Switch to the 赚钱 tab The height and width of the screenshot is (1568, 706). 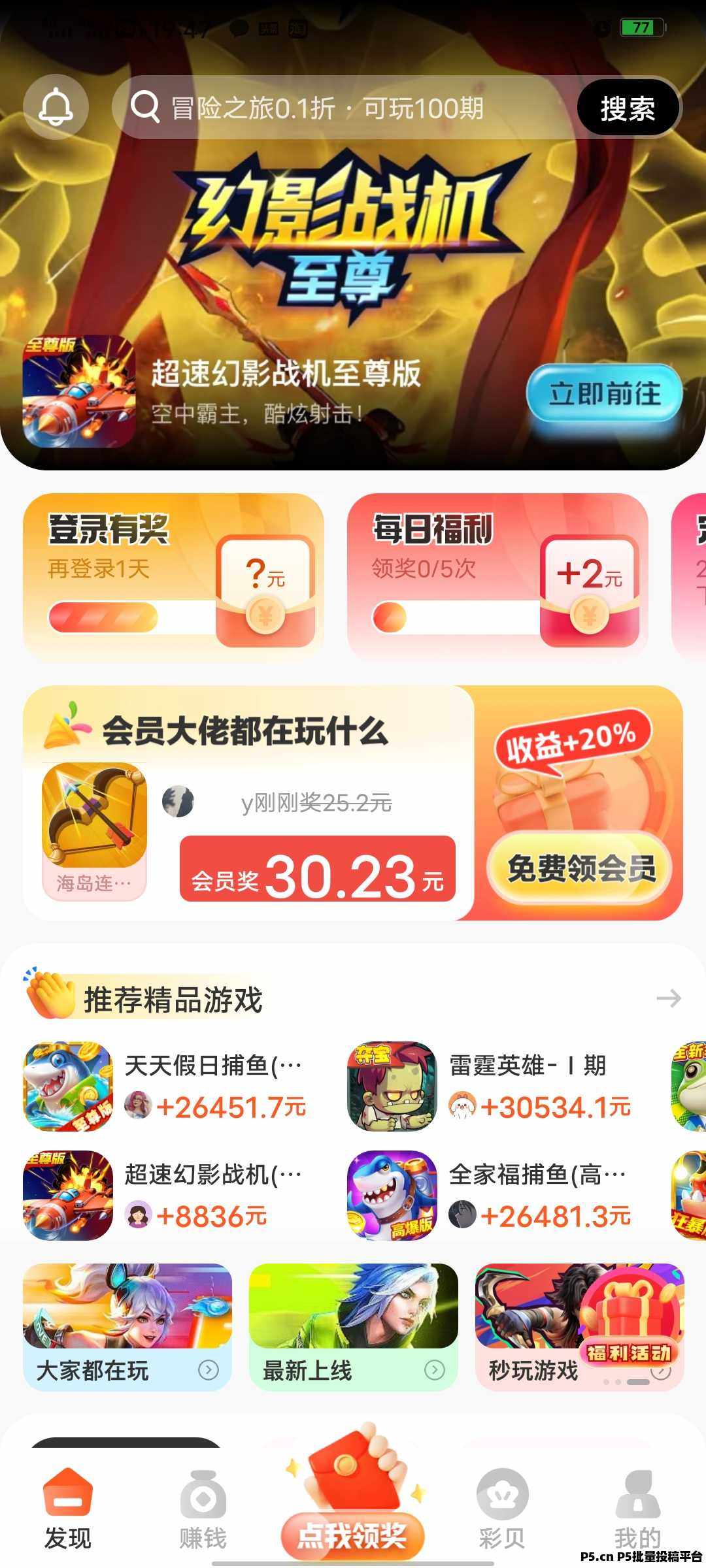pyautogui.click(x=203, y=1509)
